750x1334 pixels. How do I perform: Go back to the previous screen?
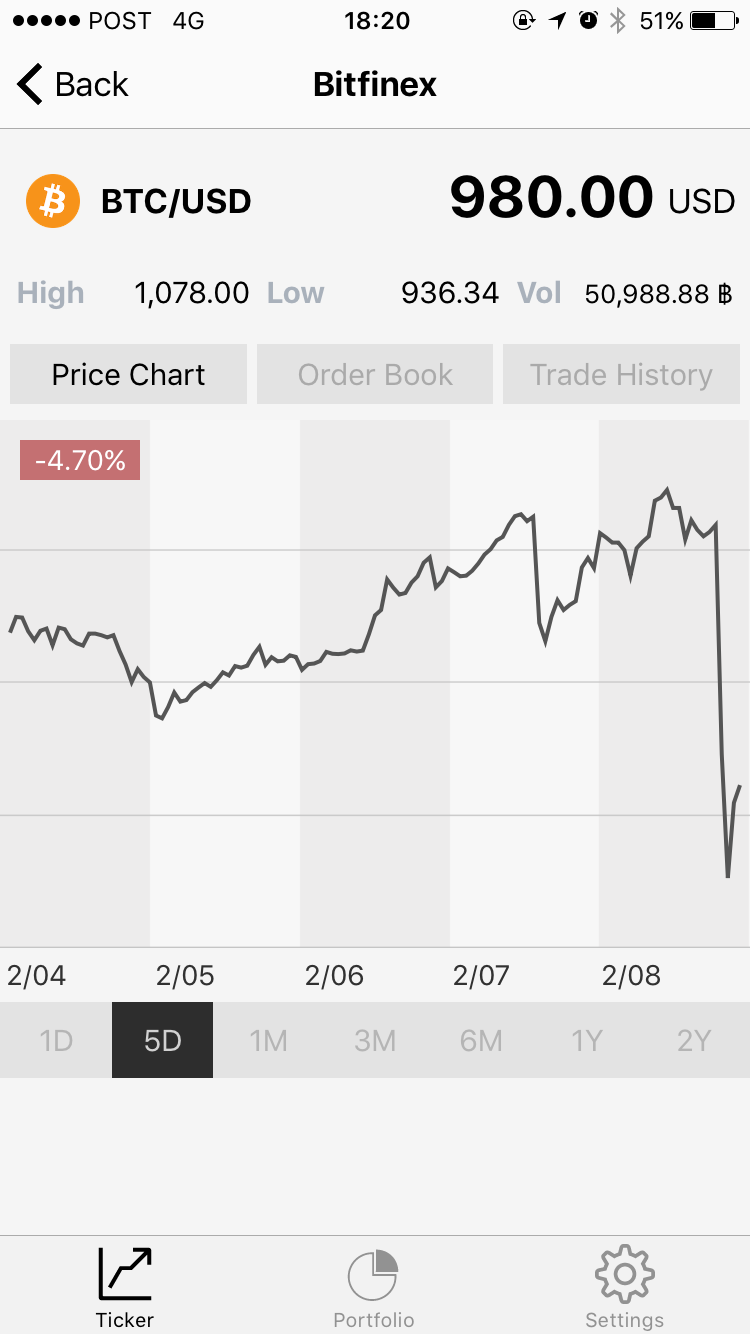pyautogui.click(x=73, y=85)
